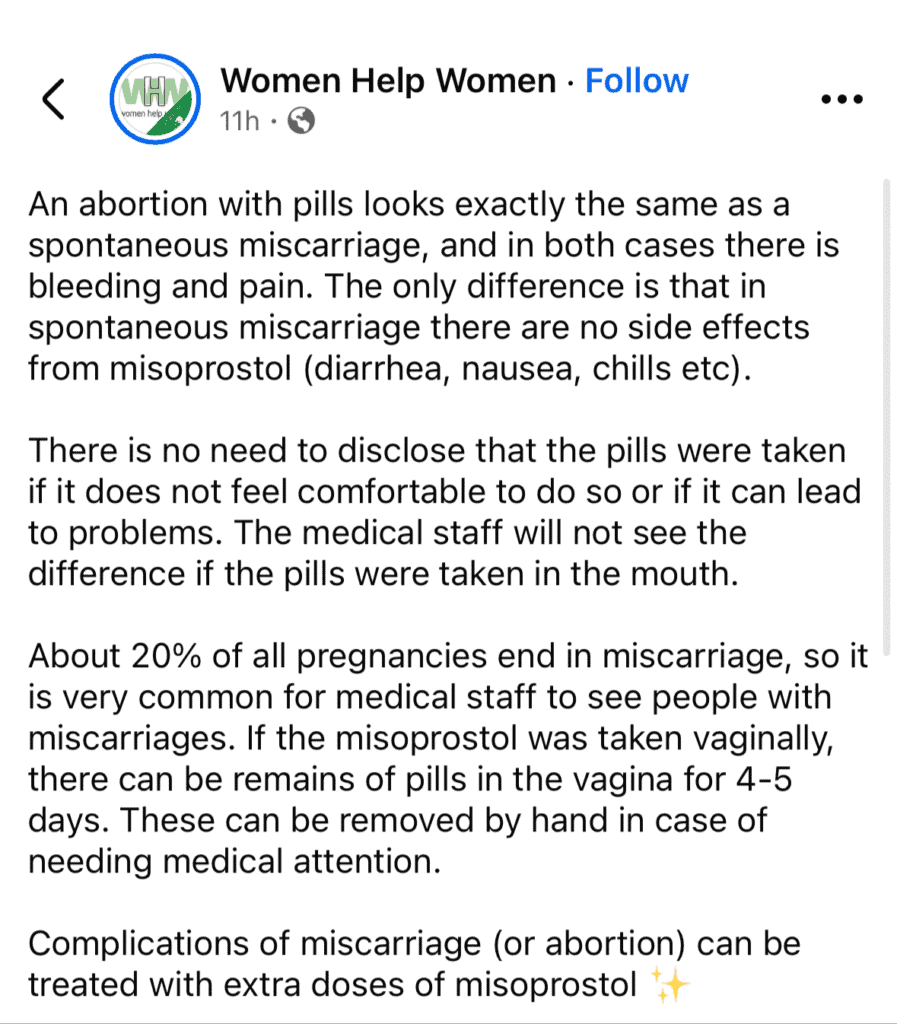The width and height of the screenshot is (897, 1024).
Task: Open the post's three-dot options menu
Action: (840, 99)
